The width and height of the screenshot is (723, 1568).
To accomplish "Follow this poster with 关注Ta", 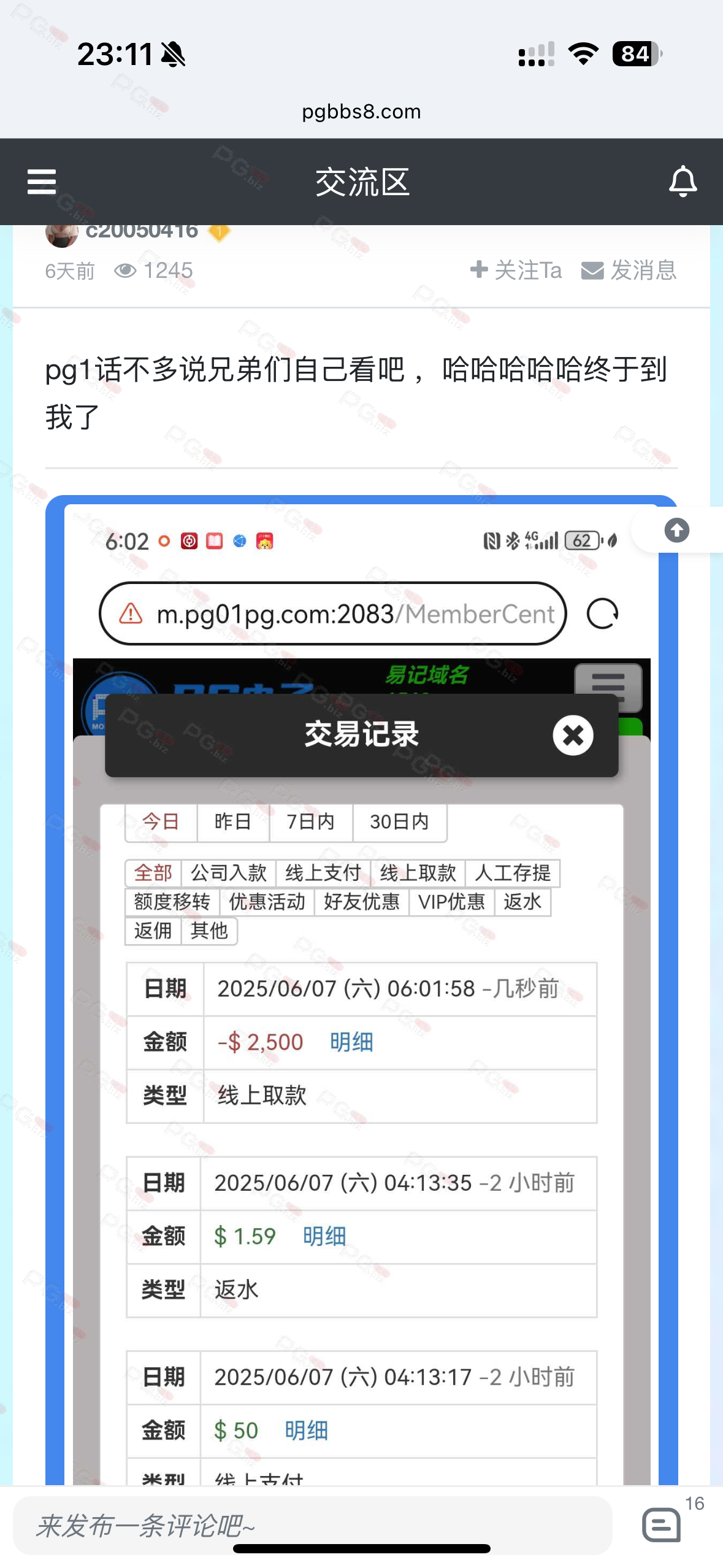I will point(516,270).
